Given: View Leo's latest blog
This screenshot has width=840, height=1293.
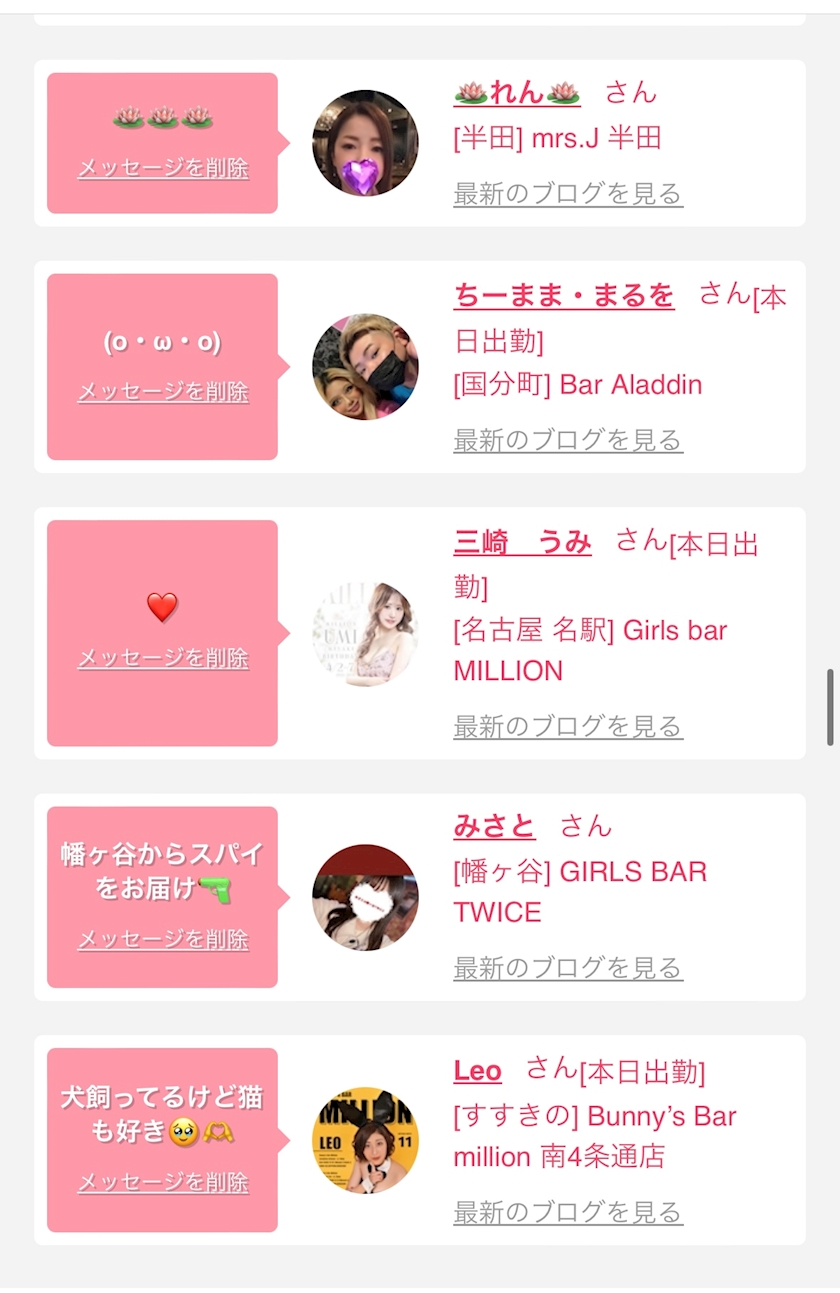Looking at the screenshot, I should click(x=568, y=1212).
